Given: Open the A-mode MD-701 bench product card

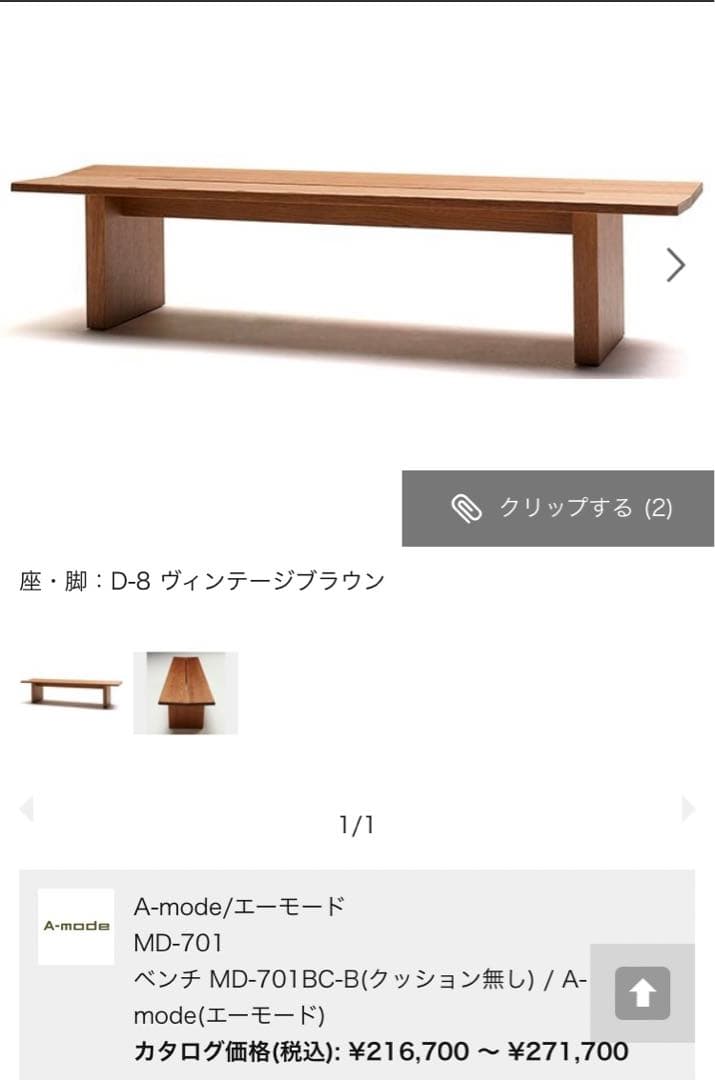Looking at the screenshot, I should pyautogui.click(x=360, y=979).
